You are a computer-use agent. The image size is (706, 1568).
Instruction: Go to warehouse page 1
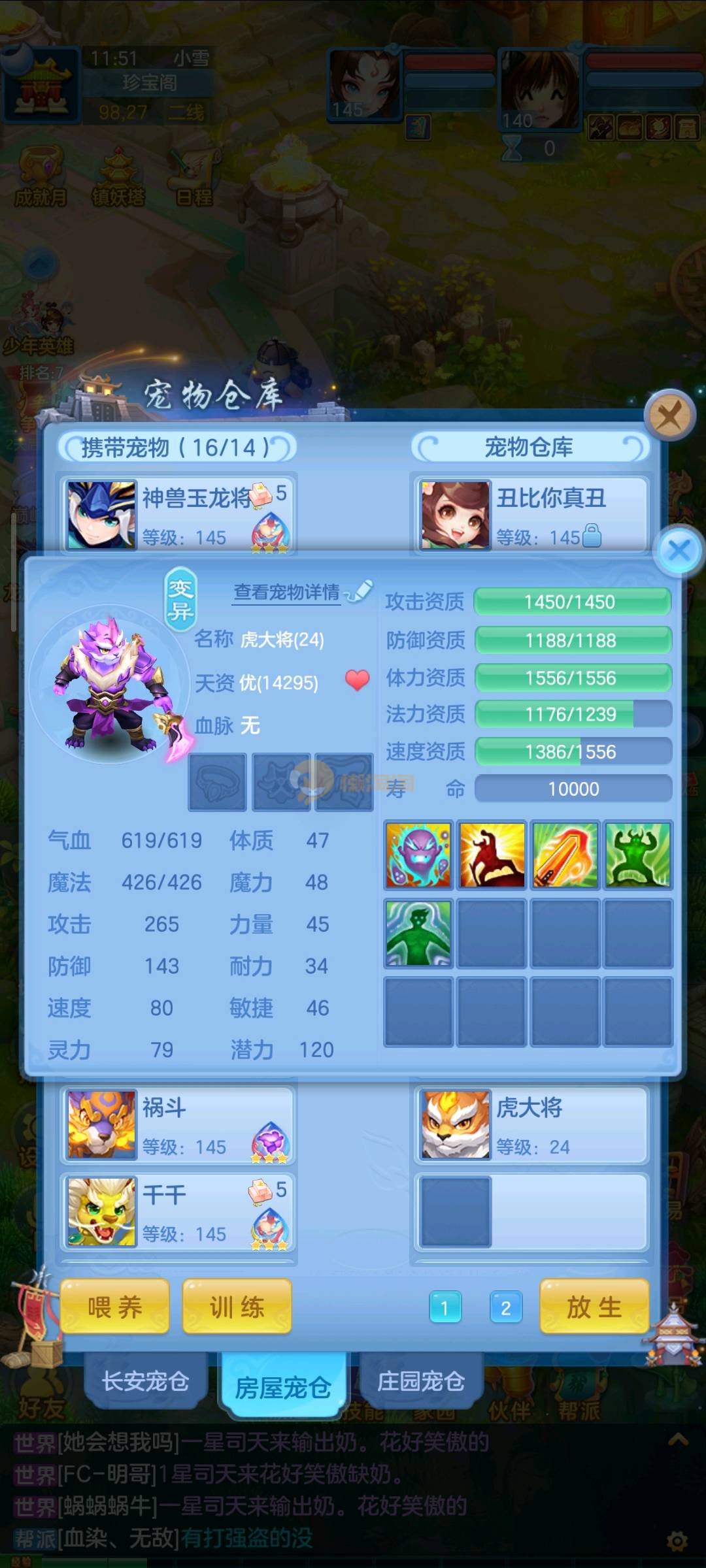[445, 1308]
